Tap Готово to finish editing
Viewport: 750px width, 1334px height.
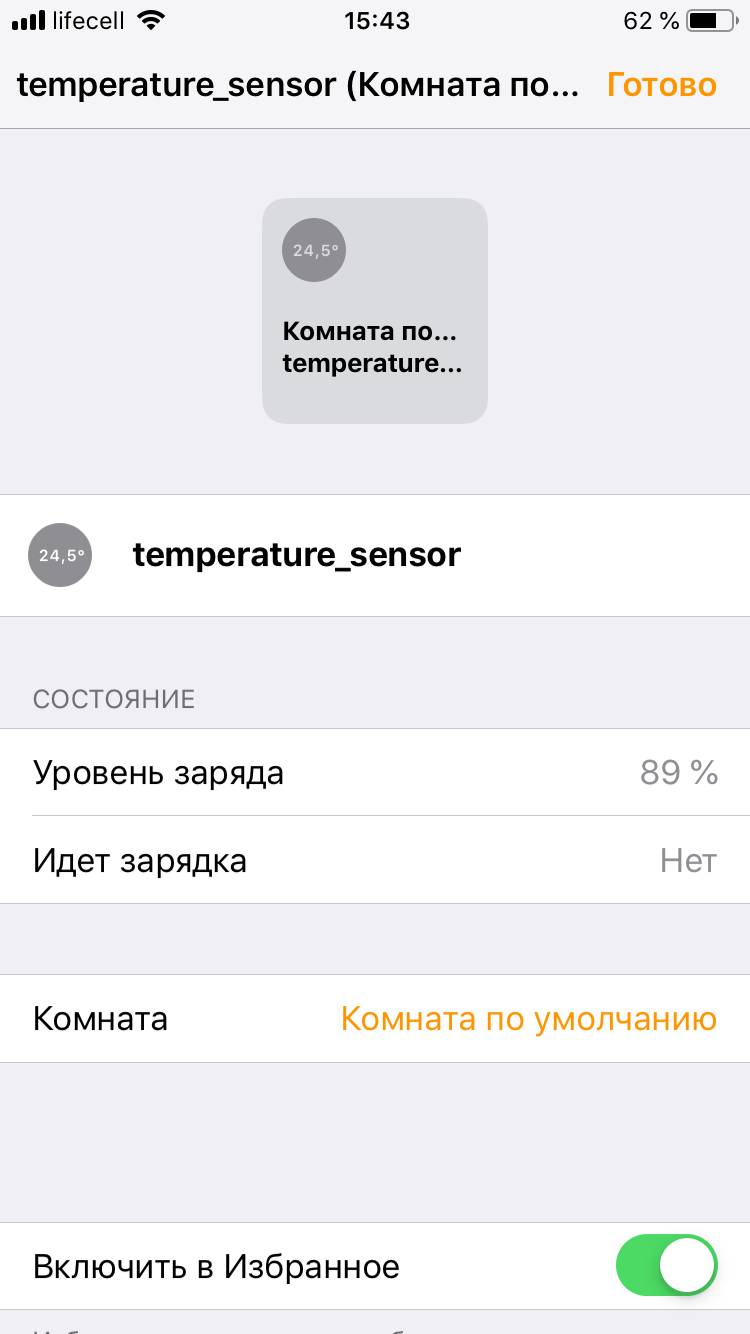pos(661,85)
